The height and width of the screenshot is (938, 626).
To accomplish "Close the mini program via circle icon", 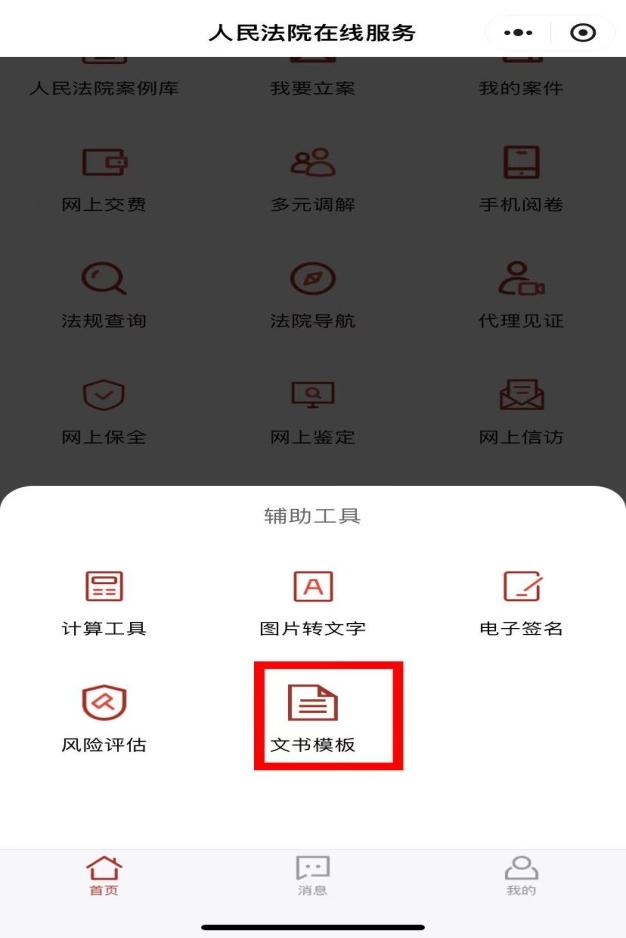I will pos(582,33).
